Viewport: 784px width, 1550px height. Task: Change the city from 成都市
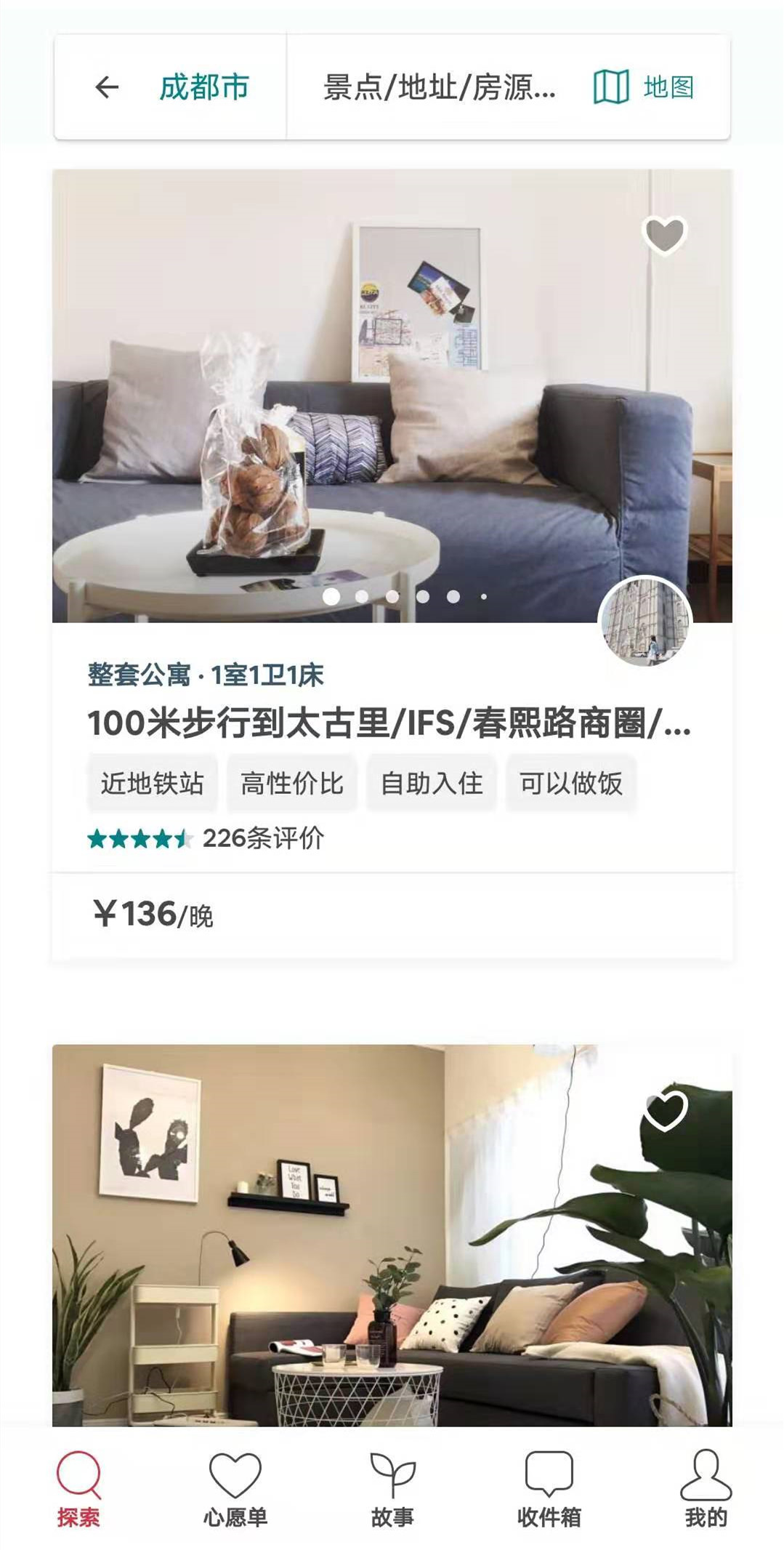pyautogui.click(x=204, y=87)
